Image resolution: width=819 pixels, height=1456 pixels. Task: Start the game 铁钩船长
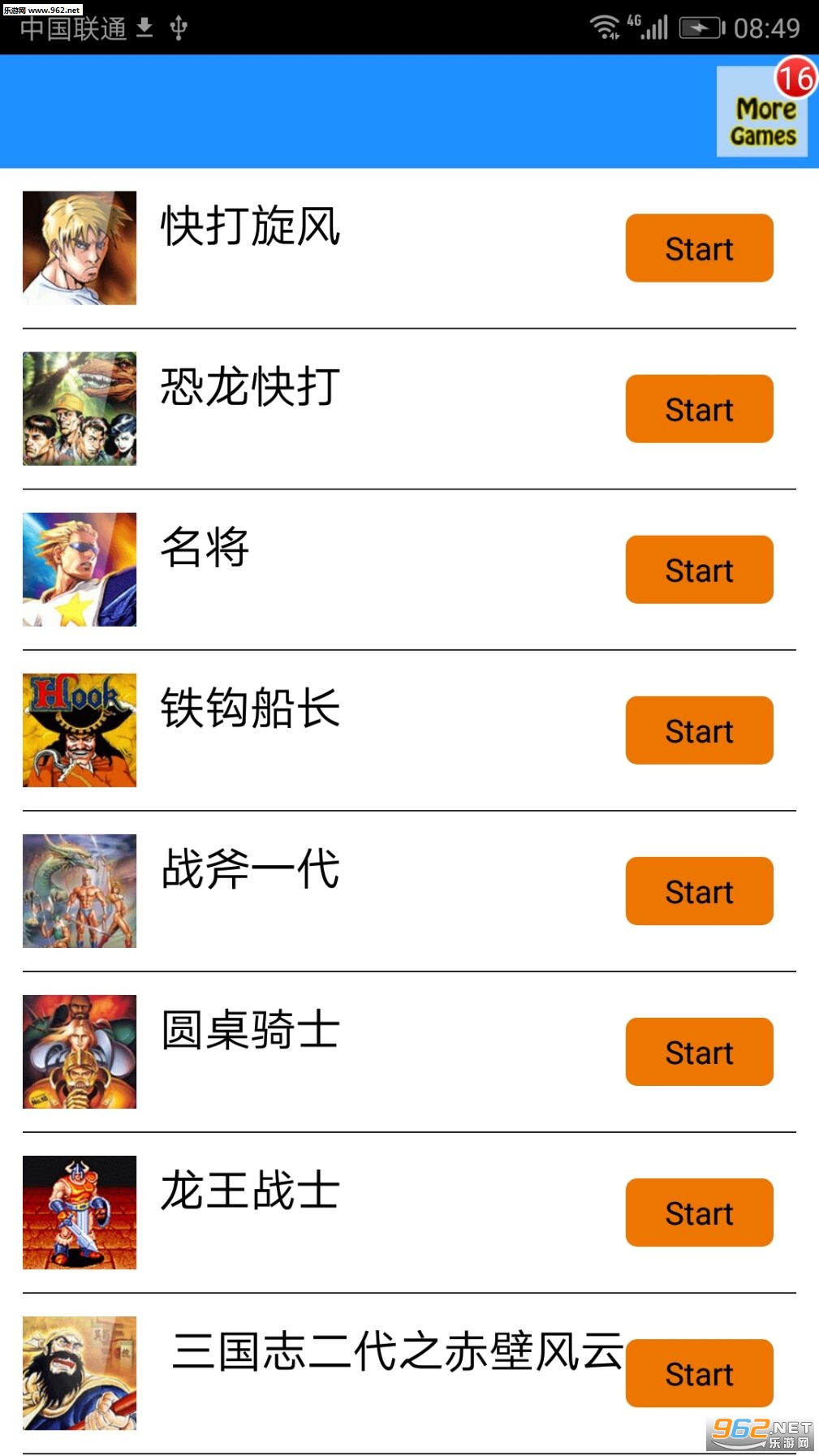pos(699,730)
